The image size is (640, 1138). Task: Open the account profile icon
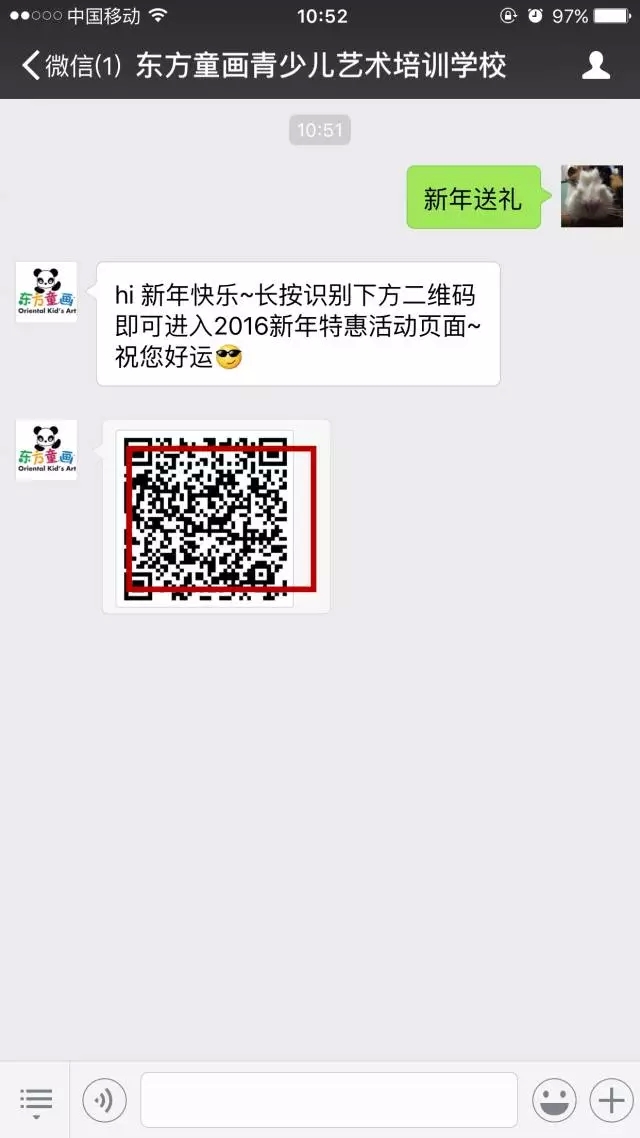pyautogui.click(x=596, y=66)
